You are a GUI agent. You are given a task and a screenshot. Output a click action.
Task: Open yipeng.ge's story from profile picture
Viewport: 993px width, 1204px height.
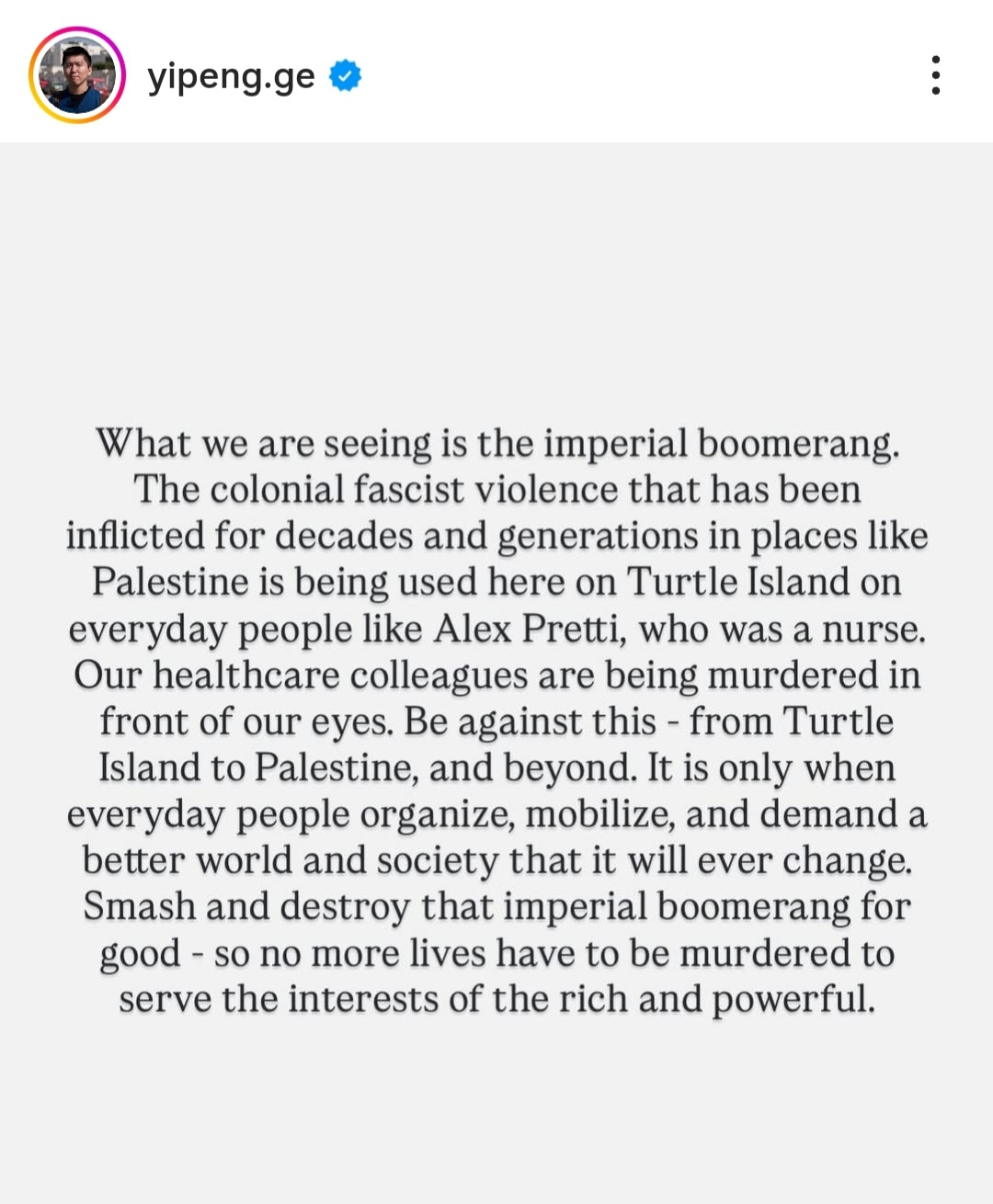(x=77, y=75)
